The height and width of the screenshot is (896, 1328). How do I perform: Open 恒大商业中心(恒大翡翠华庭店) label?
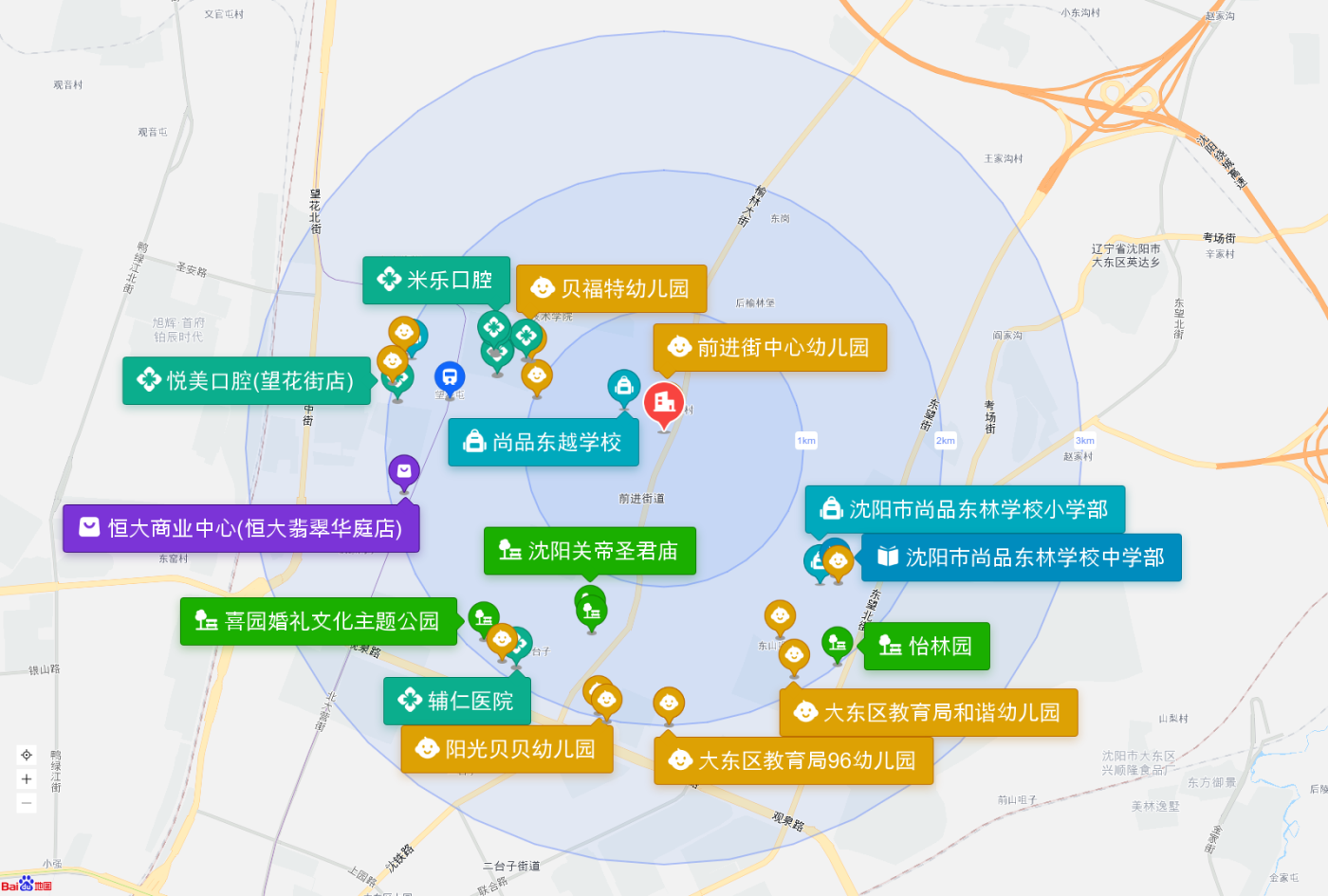(241, 528)
